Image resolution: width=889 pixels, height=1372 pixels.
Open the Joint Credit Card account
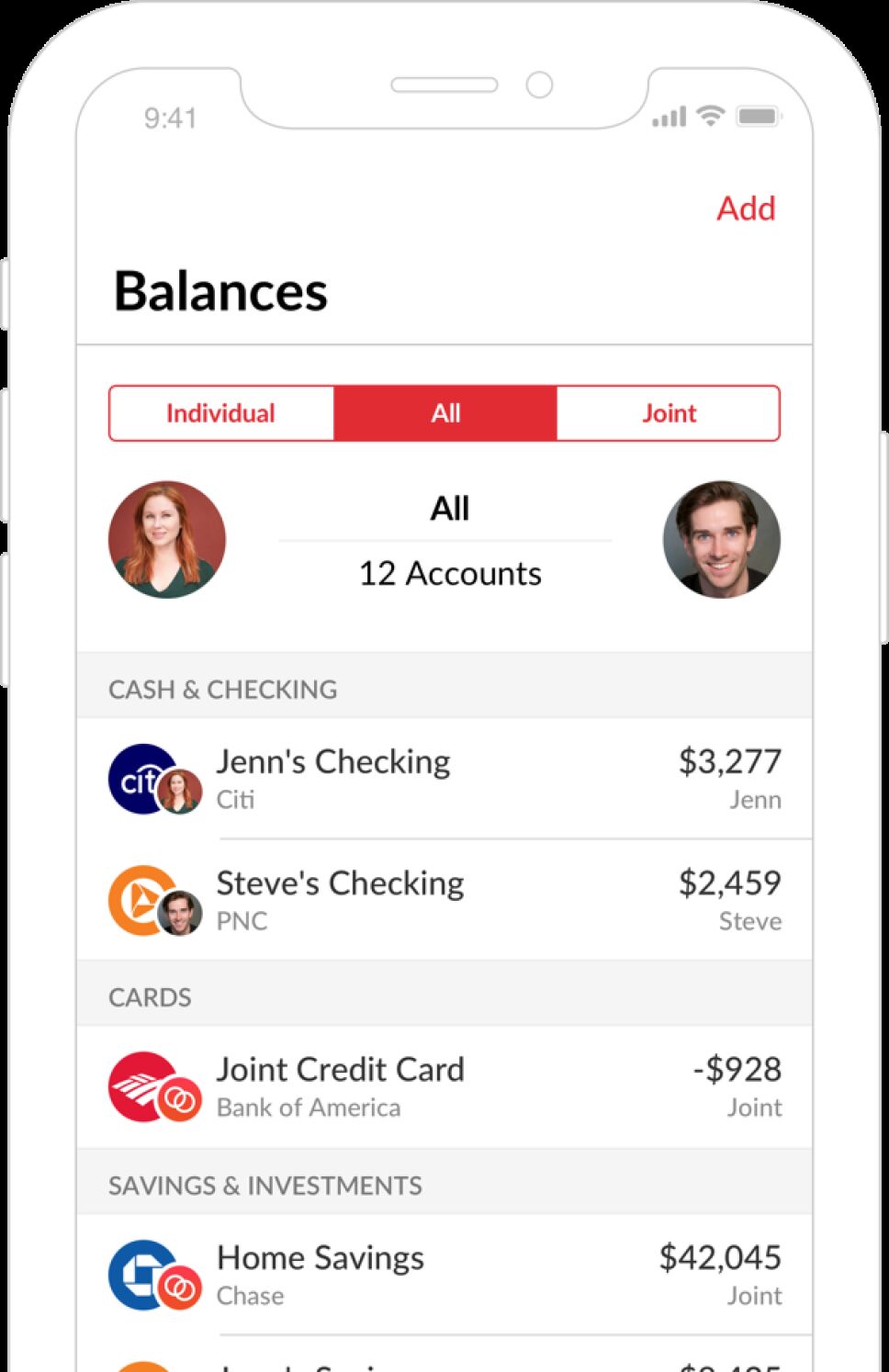[444, 1086]
